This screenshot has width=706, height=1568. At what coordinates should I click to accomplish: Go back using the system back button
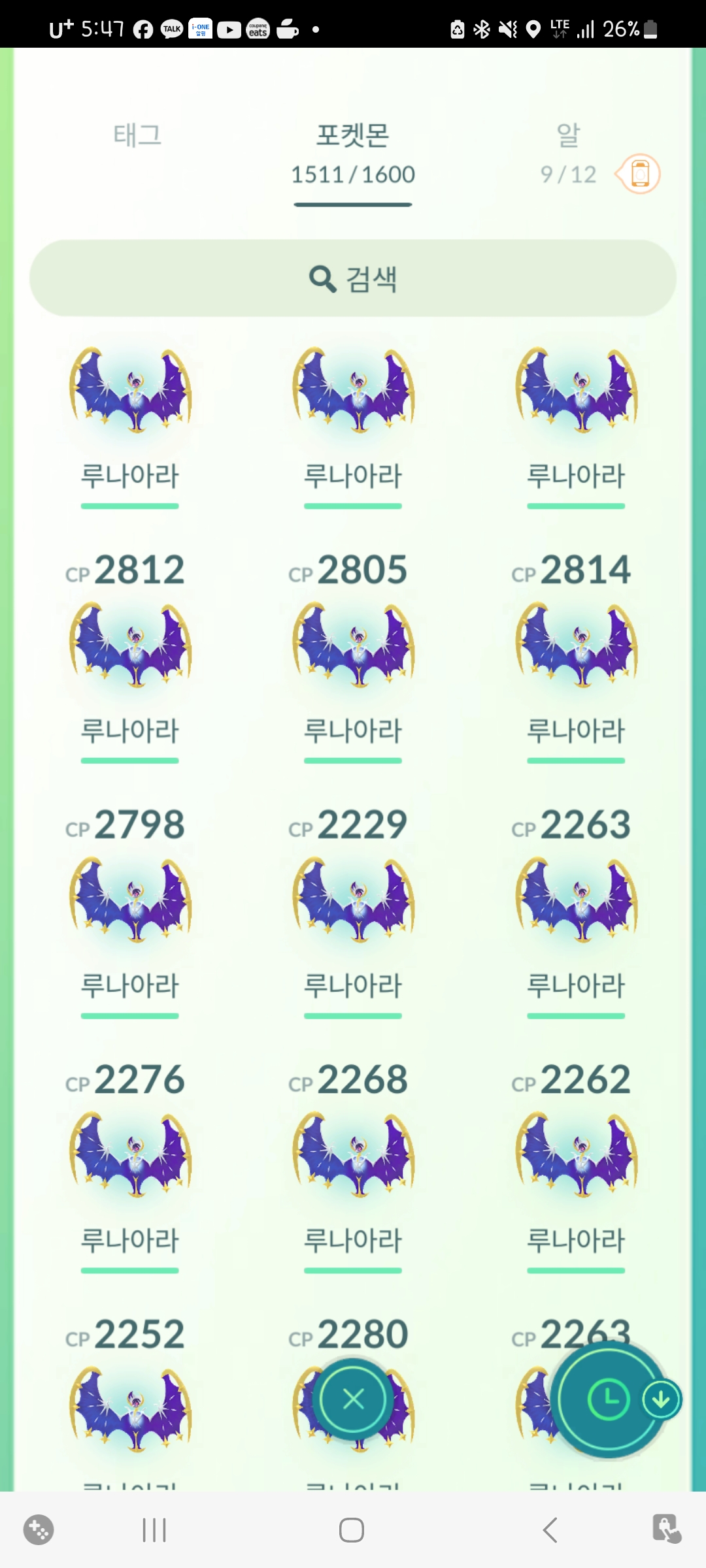coord(550,1530)
